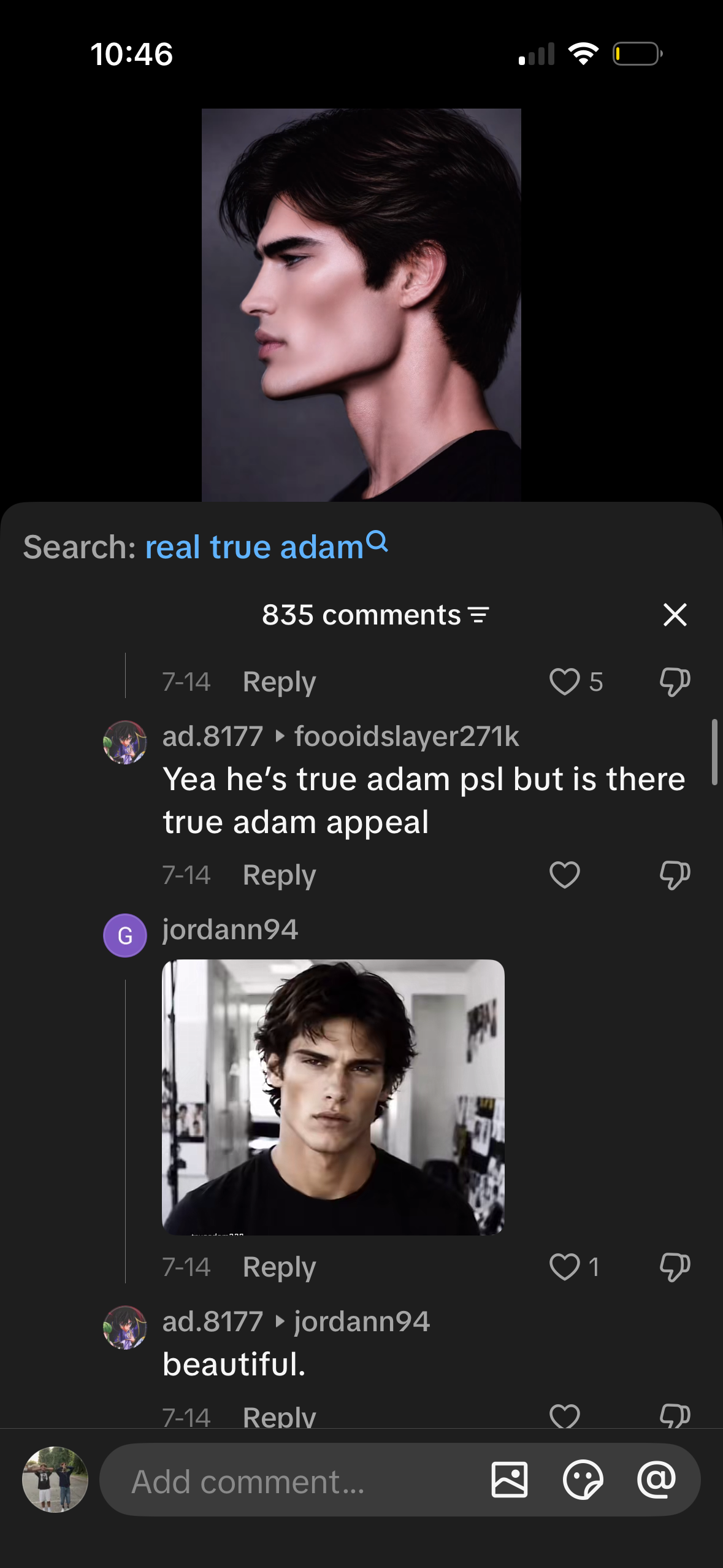The width and height of the screenshot is (723, 1568).
Task: Attach a photo to the comment
Action: pos(509,1480)
